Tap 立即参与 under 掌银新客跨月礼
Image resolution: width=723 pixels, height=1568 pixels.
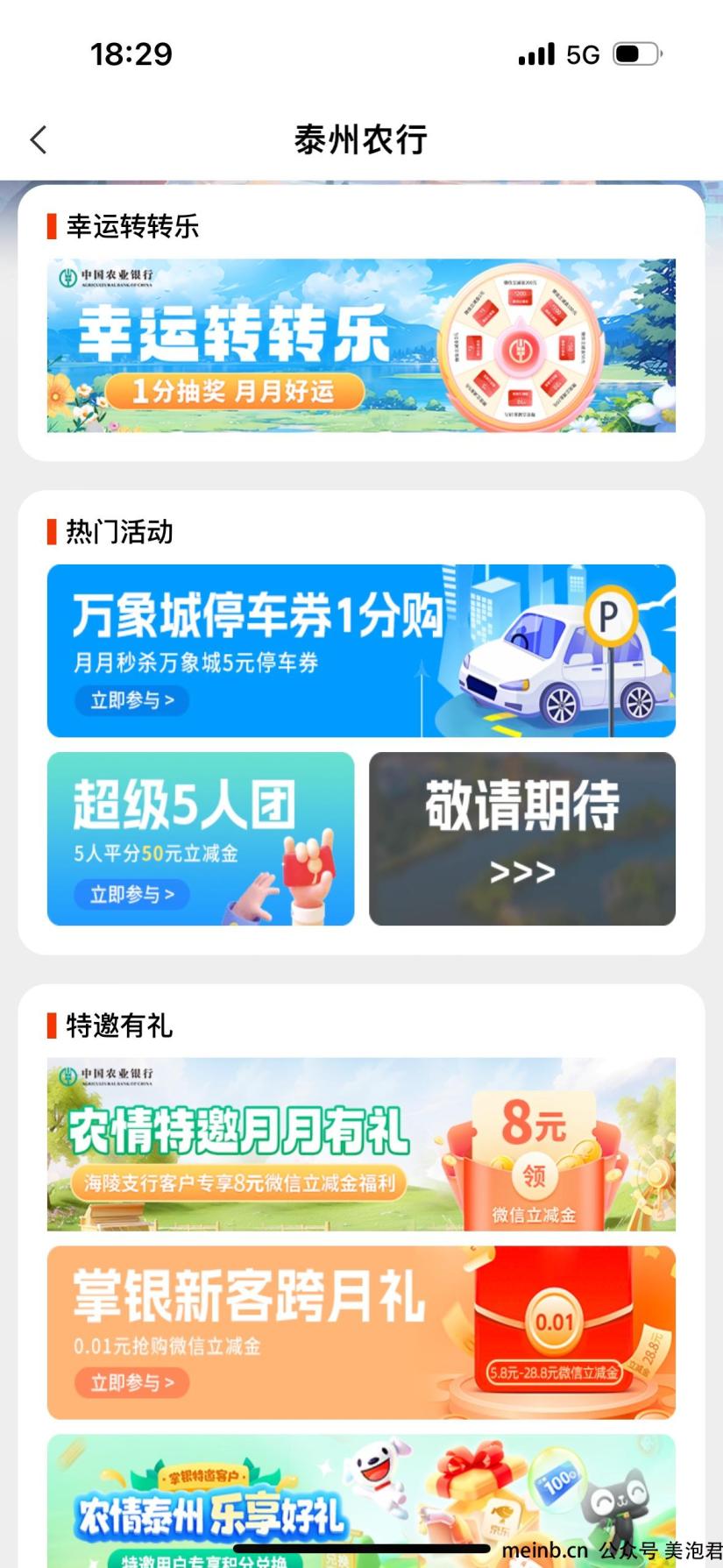[132, 1383]
